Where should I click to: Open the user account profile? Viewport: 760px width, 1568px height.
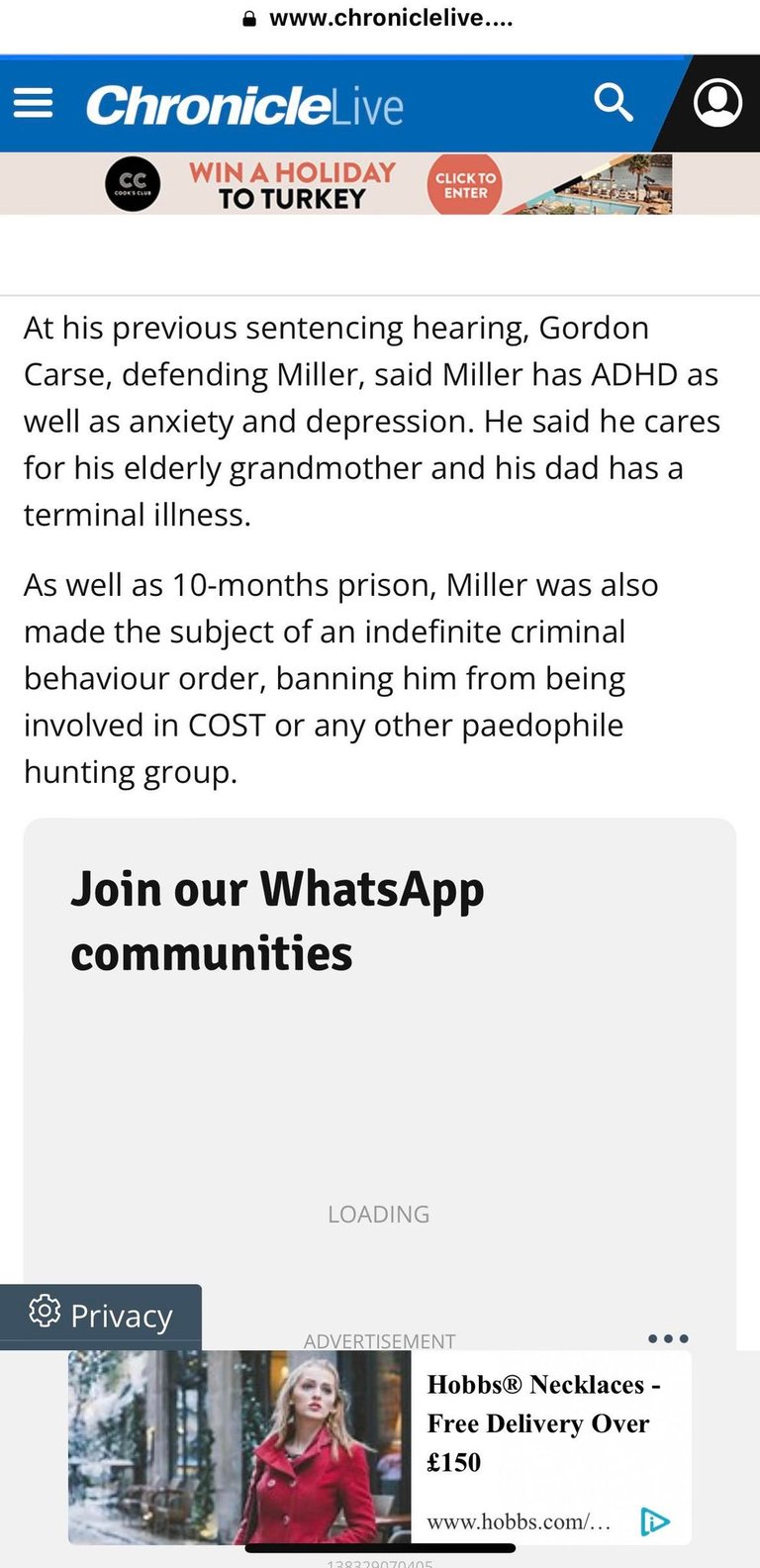[717, 103]
